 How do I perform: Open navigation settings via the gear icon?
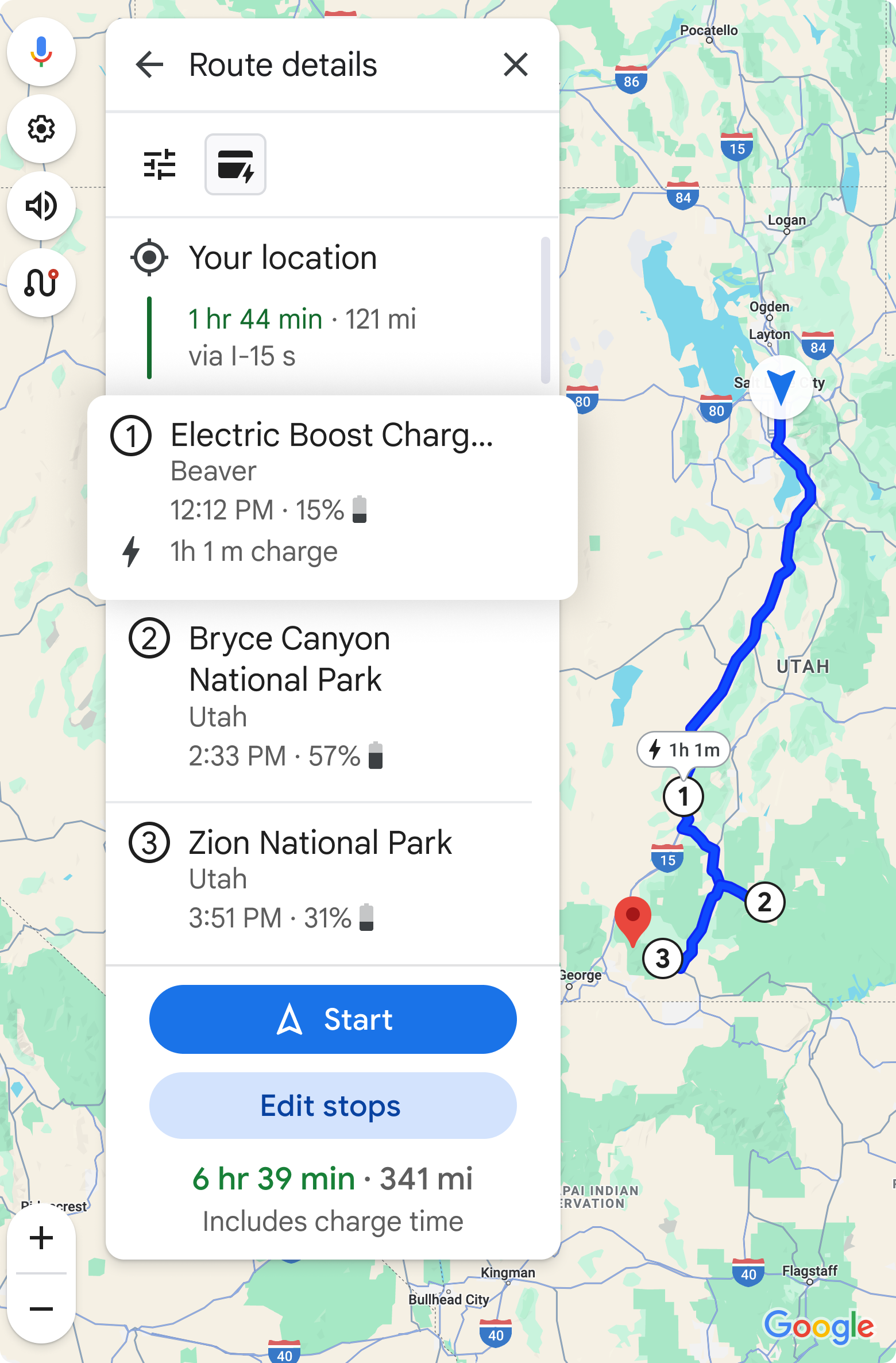click(x=41, y=129)
